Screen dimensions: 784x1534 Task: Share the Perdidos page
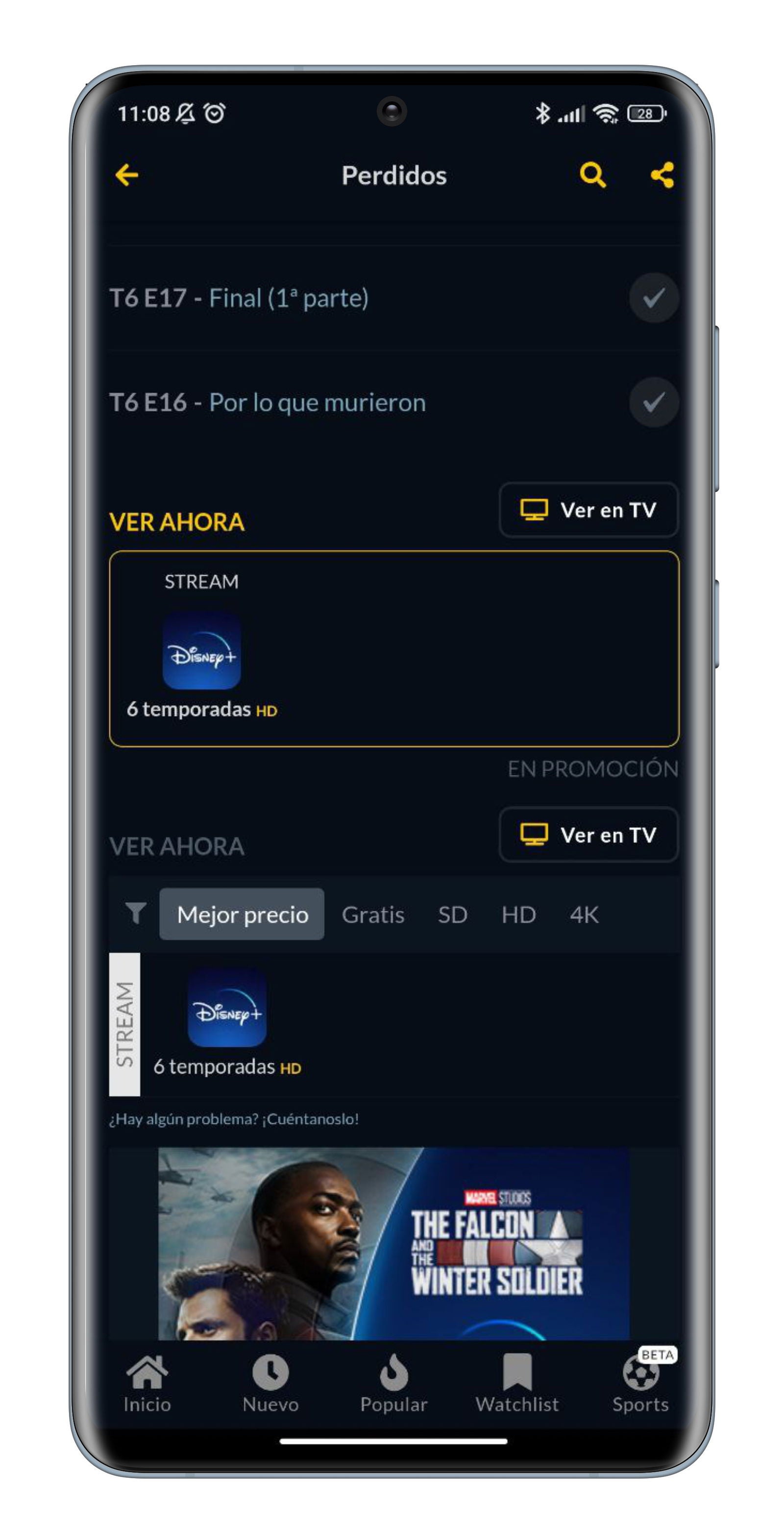point(662,175)
